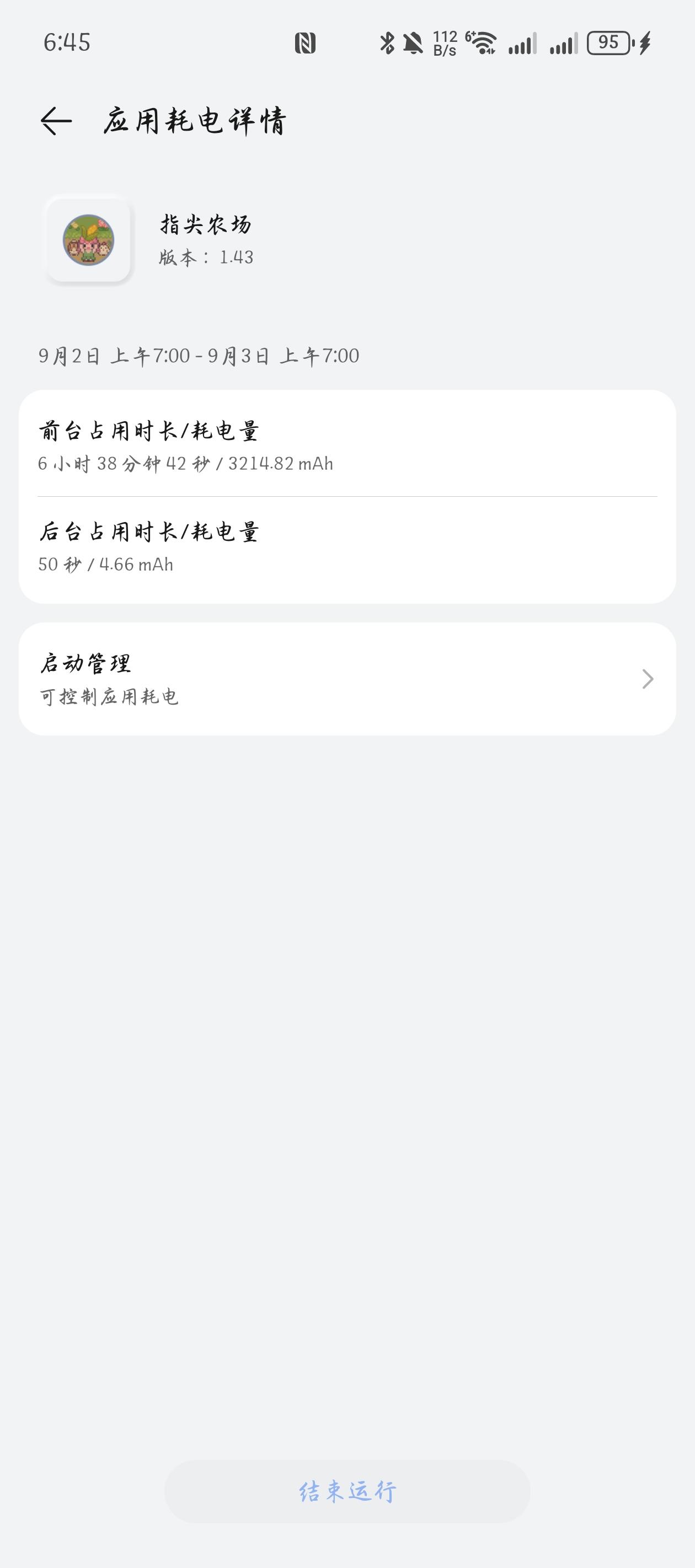This screenshot has height=1568, width=695.
Task: Open the chevron next to 可控制应用耗电
Action: (647, 679)
